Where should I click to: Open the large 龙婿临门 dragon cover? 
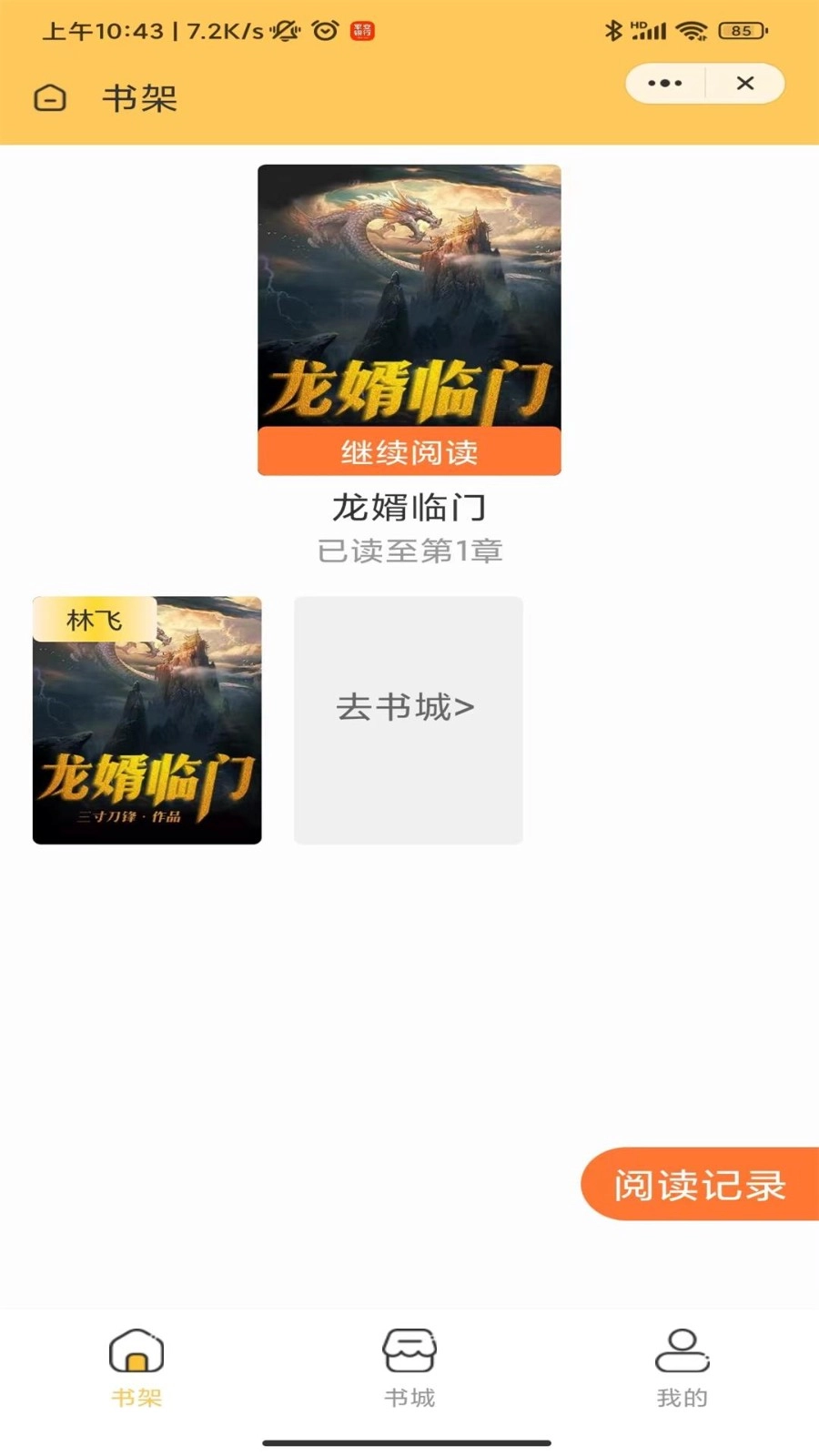[x=409, y=300]
